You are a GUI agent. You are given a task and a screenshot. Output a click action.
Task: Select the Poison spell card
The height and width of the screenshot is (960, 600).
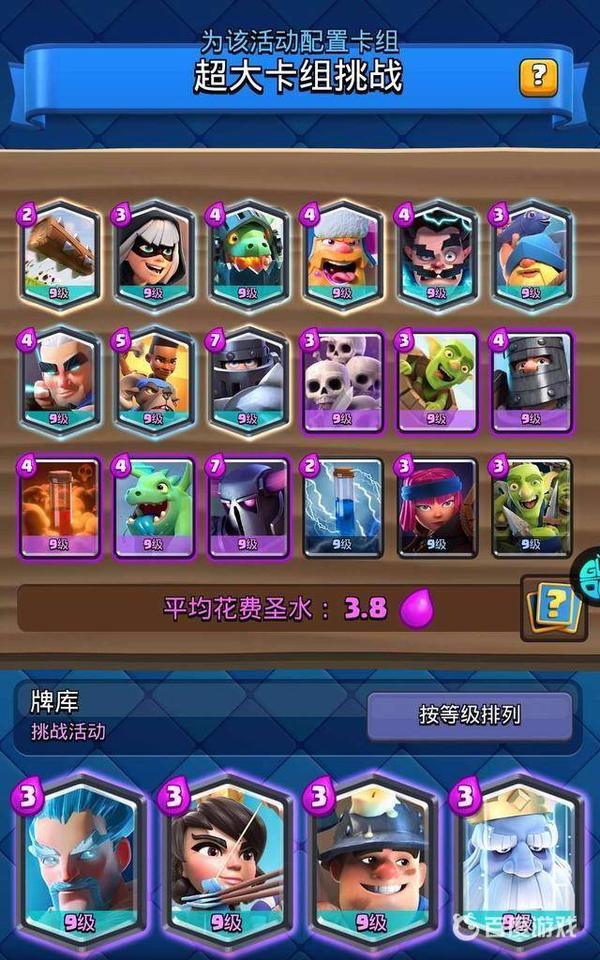pos(62,506)
